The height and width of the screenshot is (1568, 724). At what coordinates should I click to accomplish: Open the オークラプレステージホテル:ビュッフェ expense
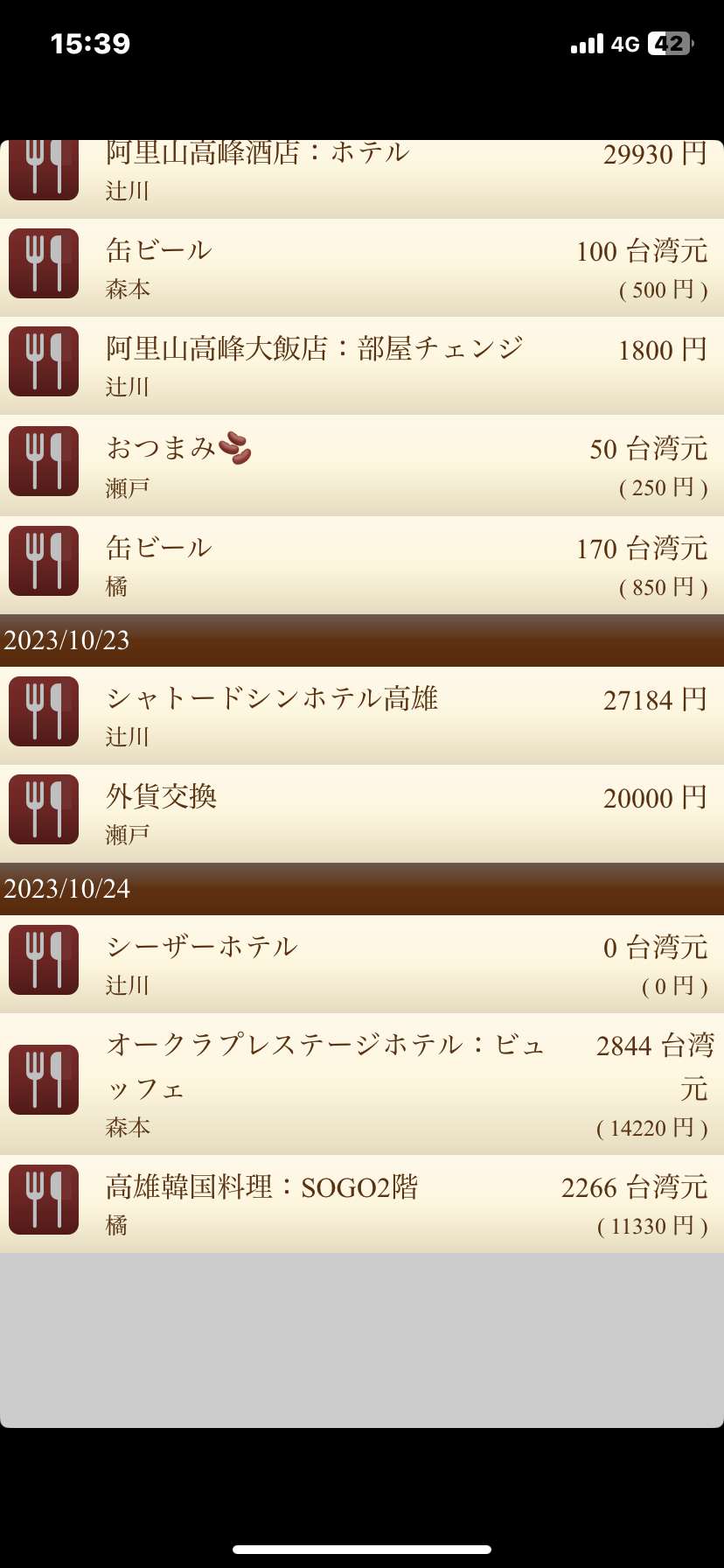coord(362,1084)
